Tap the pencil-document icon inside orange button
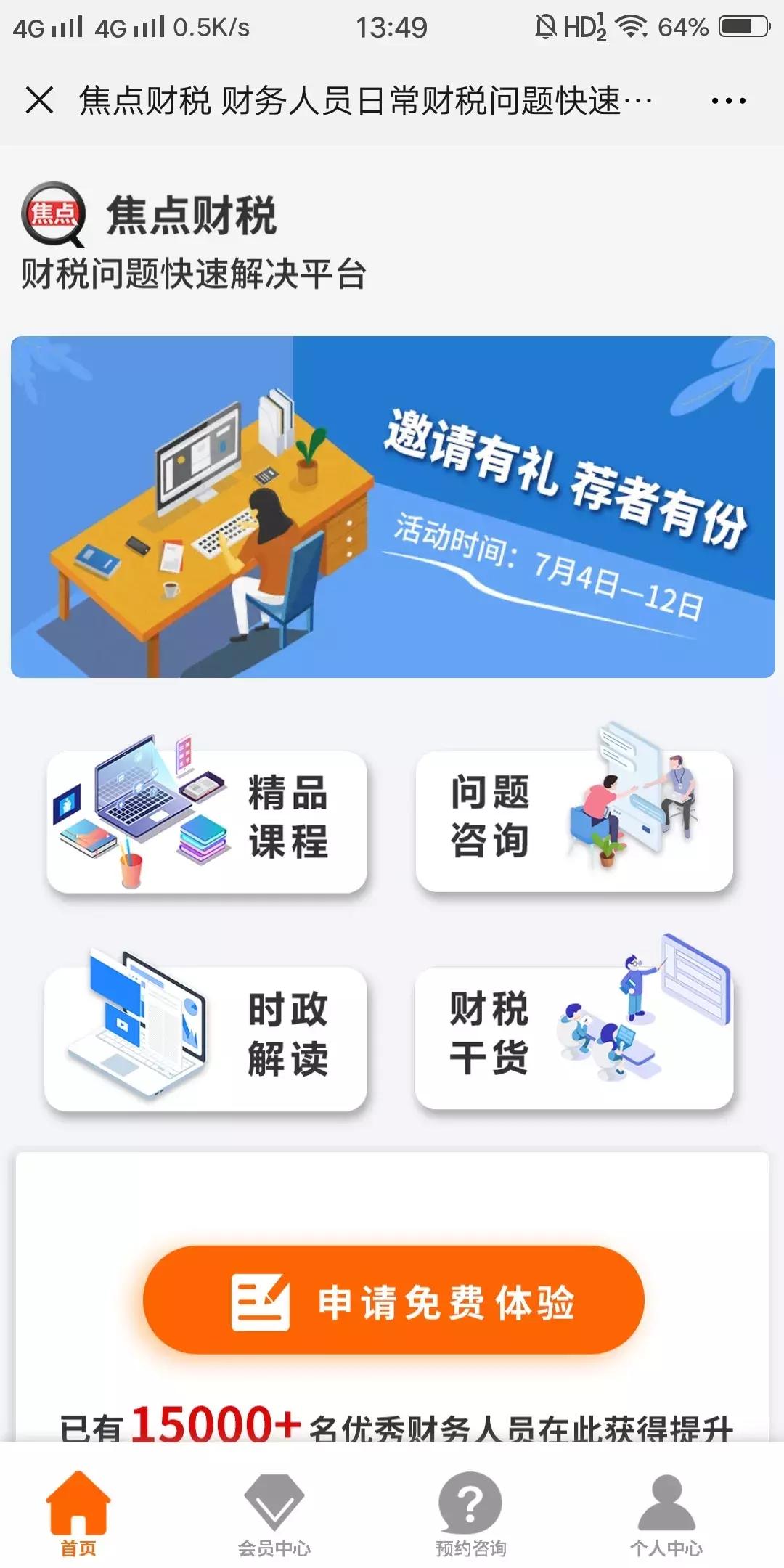The height and width of the screenshot is (1568, 784). (261, 1299)
